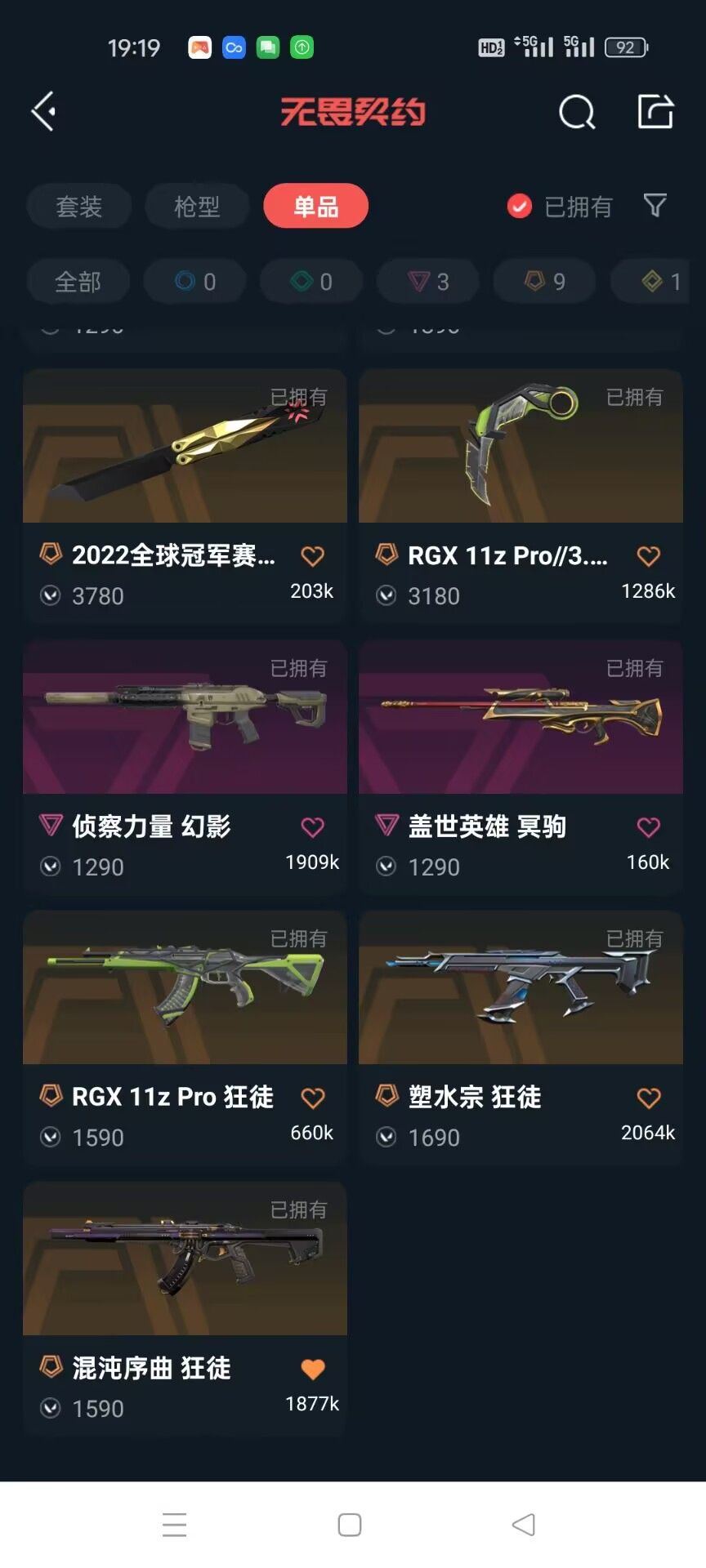Select the 单品 tab

tap(315, 207)
